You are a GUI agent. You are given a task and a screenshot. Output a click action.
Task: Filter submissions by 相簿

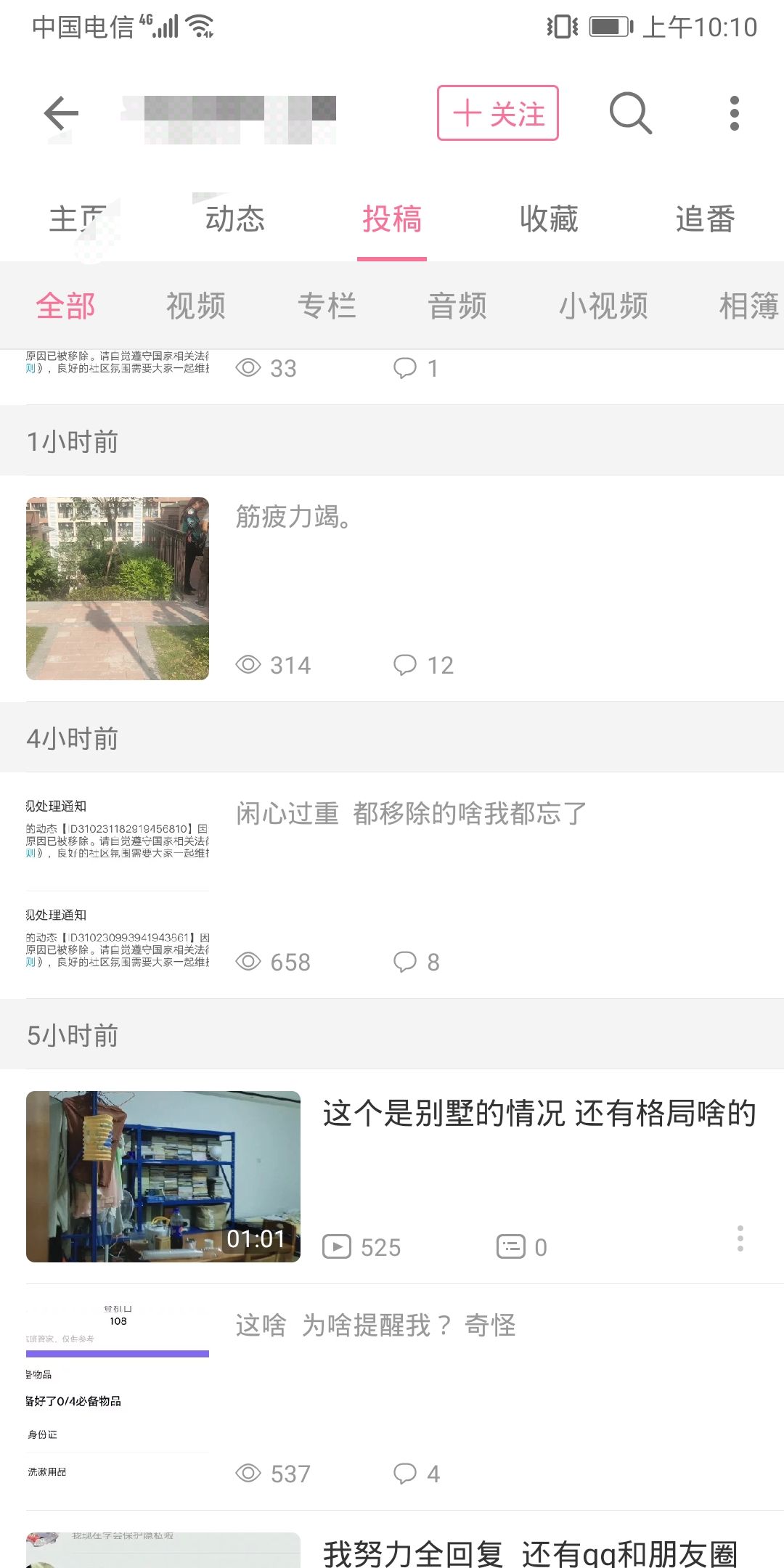point(749,306)
